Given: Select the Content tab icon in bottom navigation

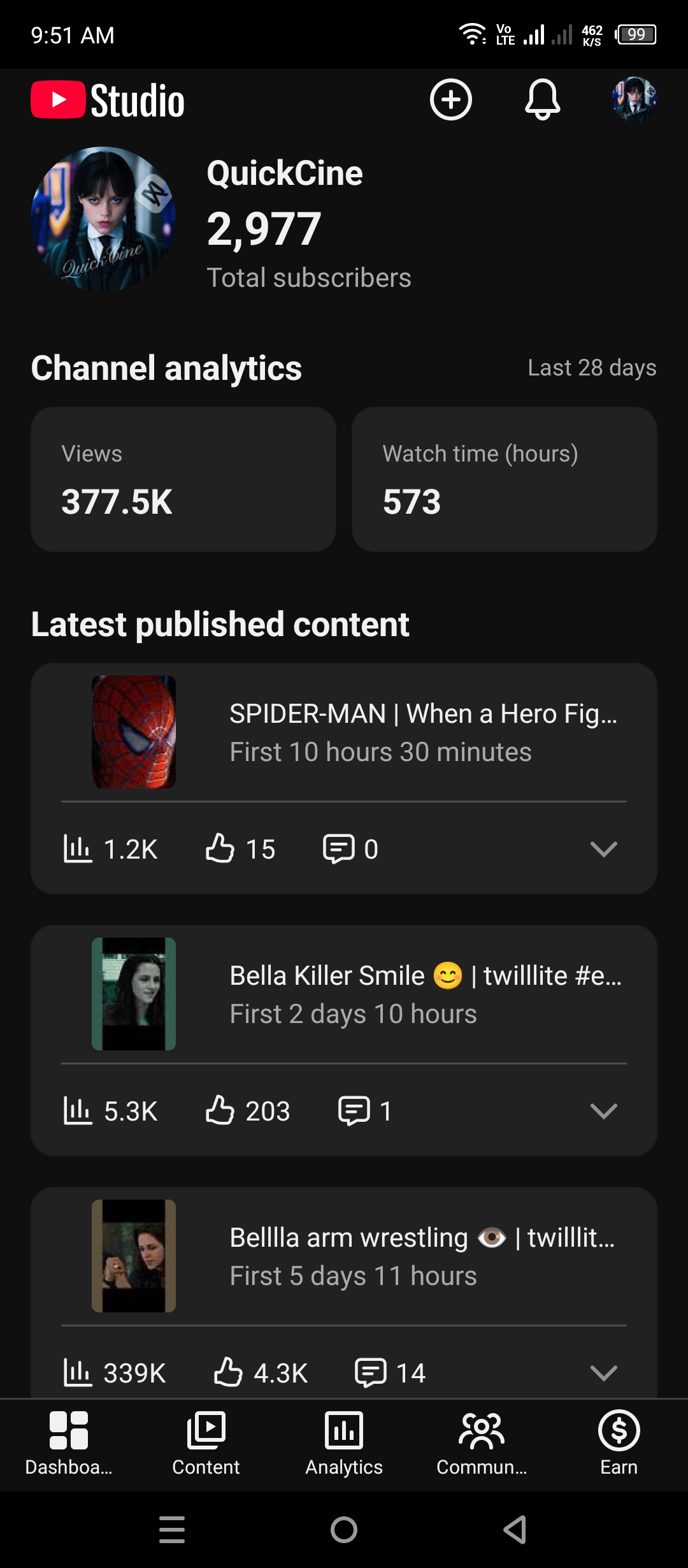Looking at the screenshot, I should coord(206,1431).
